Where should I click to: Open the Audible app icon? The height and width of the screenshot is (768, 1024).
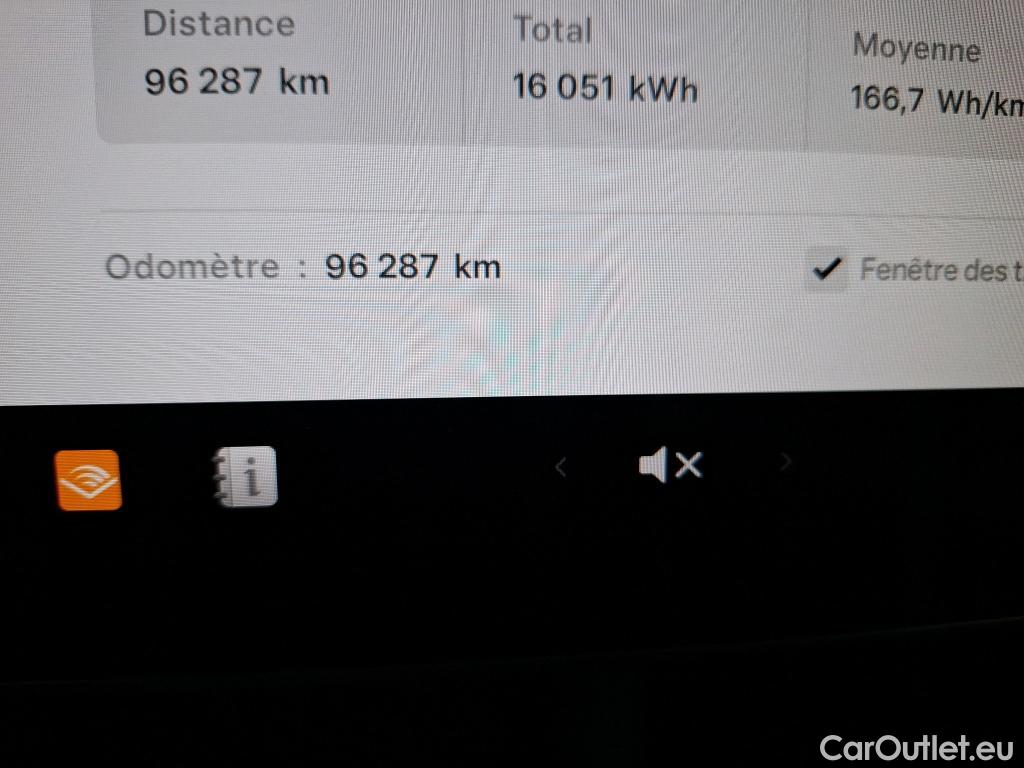pos(88,480)
